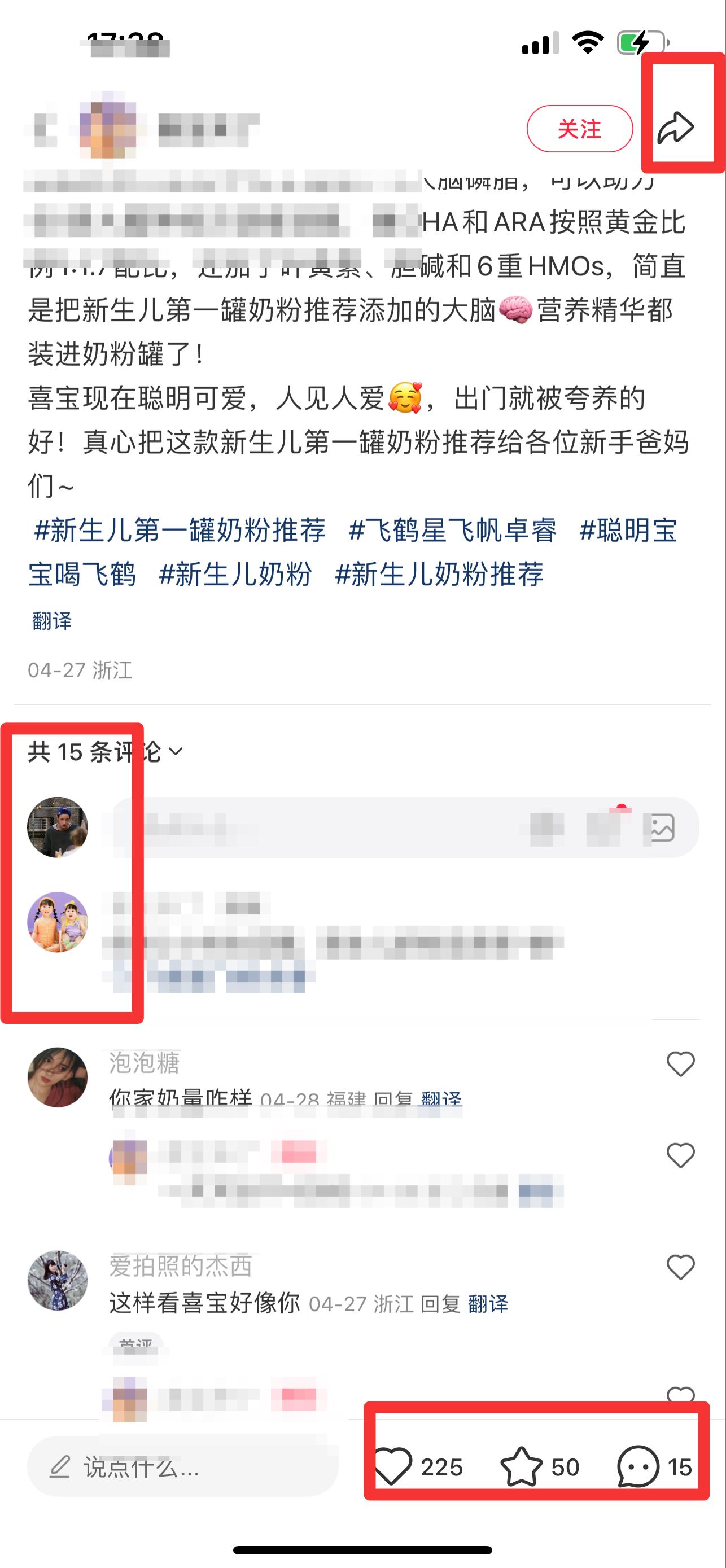The width and height of the screenshot is (726, 1568).
Task: Open the #新生儿奶粉 hashtag
Action: pos(235,573)
